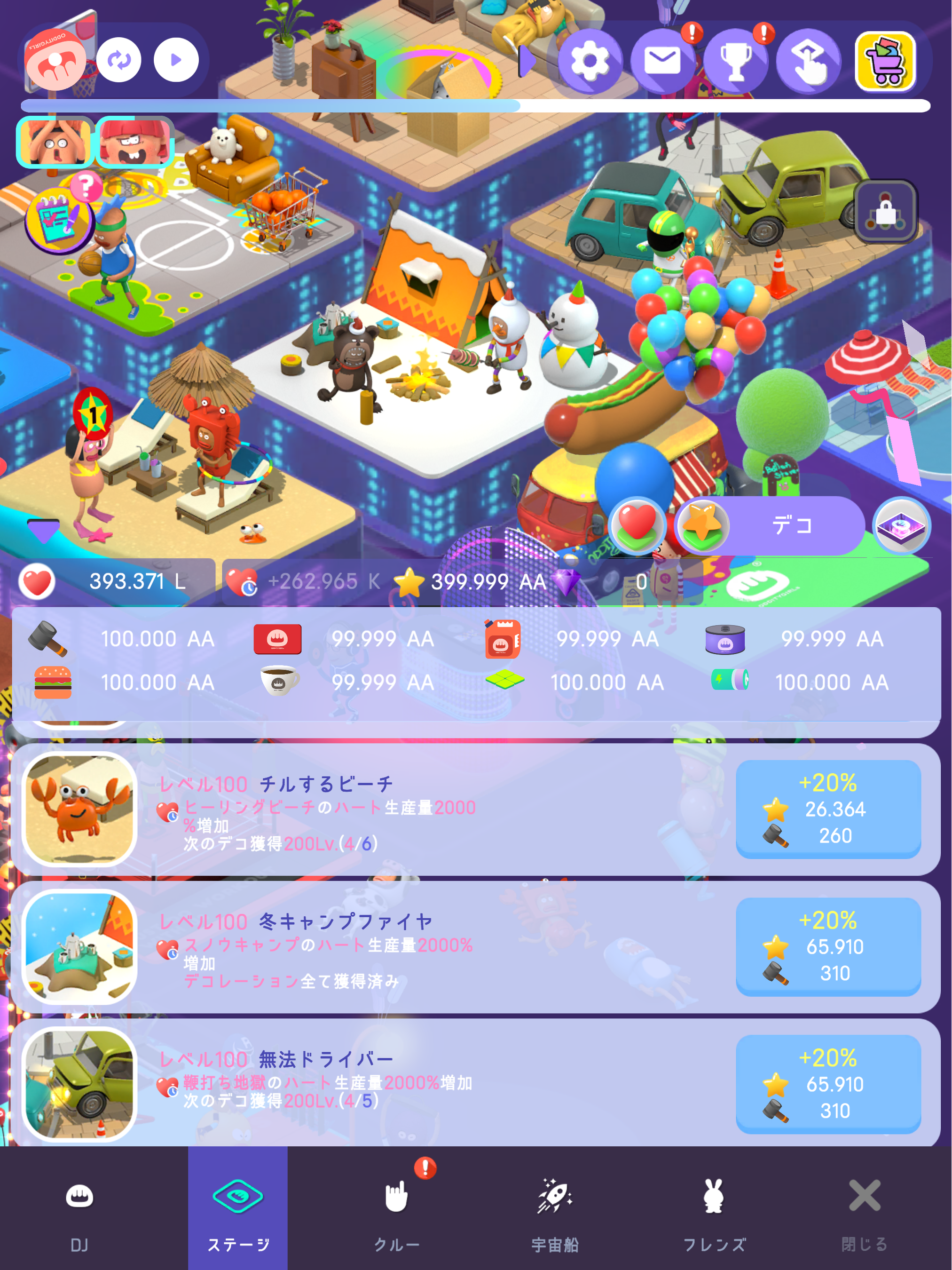The width and height of the screenshot is (952, 1270).
Task: Tap the refresh swap arrows icon
Action: point(119,60)
